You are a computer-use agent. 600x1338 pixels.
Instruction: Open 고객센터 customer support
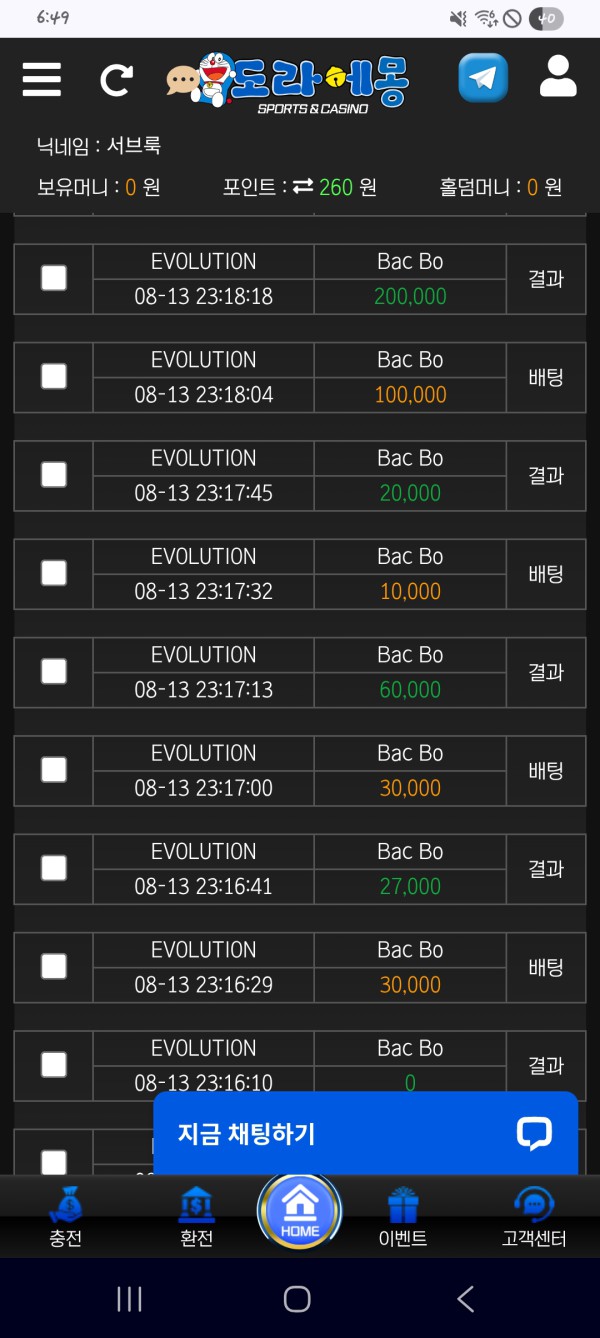[x=534, y=1217]
